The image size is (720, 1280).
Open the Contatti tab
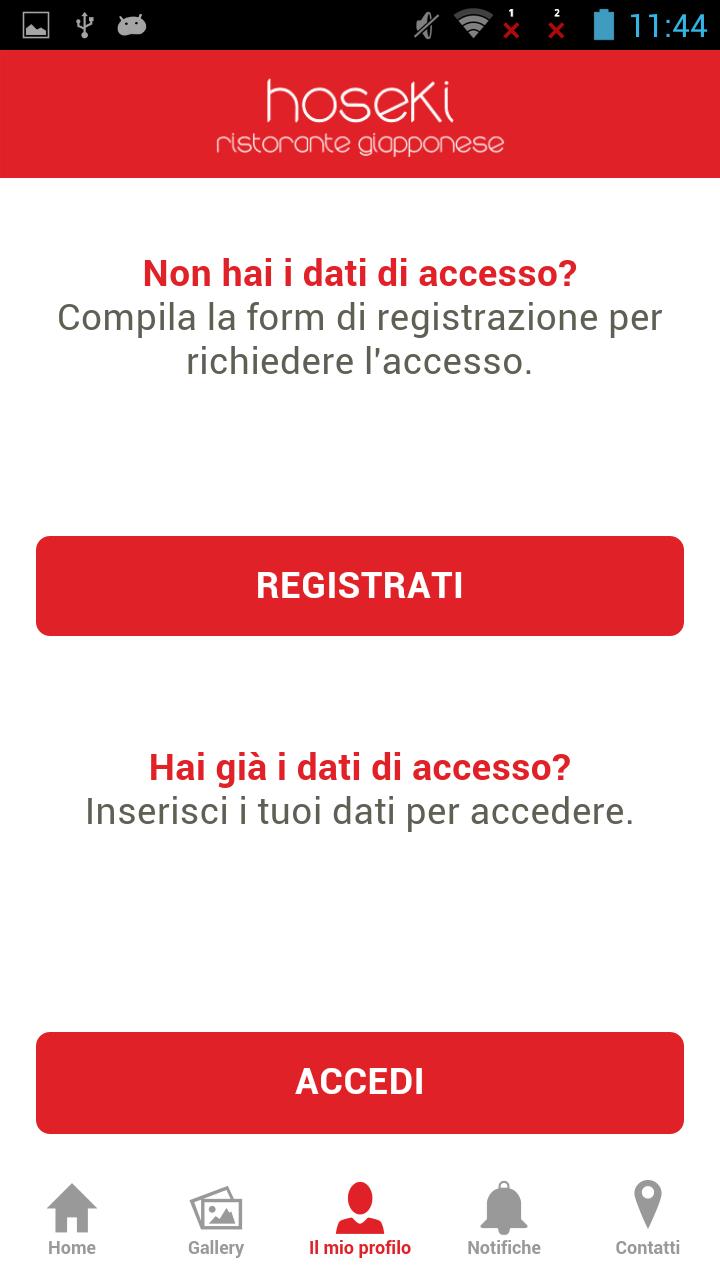647,1218
